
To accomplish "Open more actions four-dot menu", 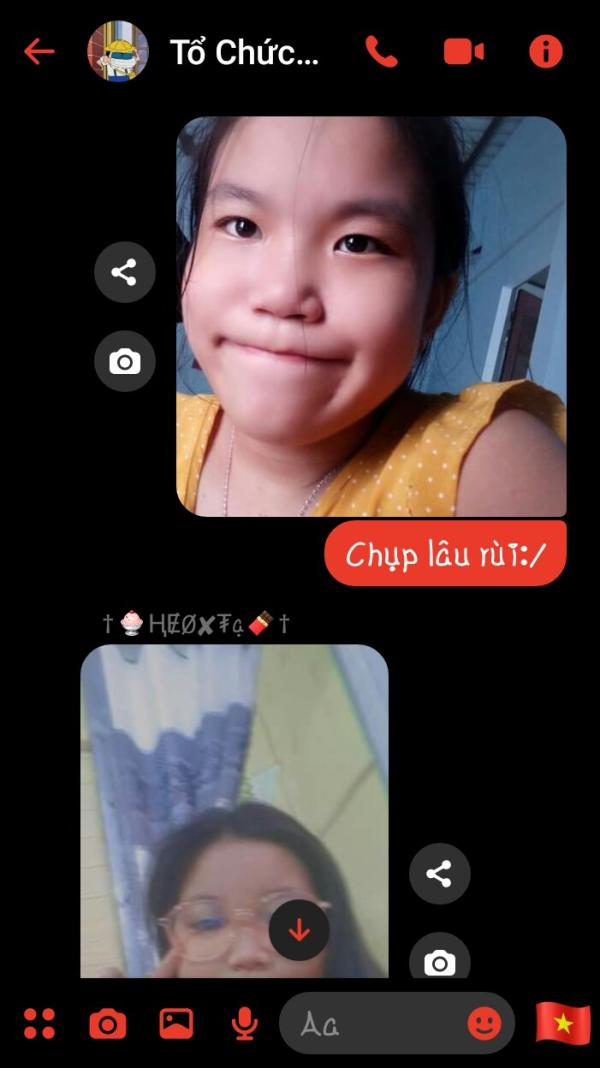I will point(40,1023).
